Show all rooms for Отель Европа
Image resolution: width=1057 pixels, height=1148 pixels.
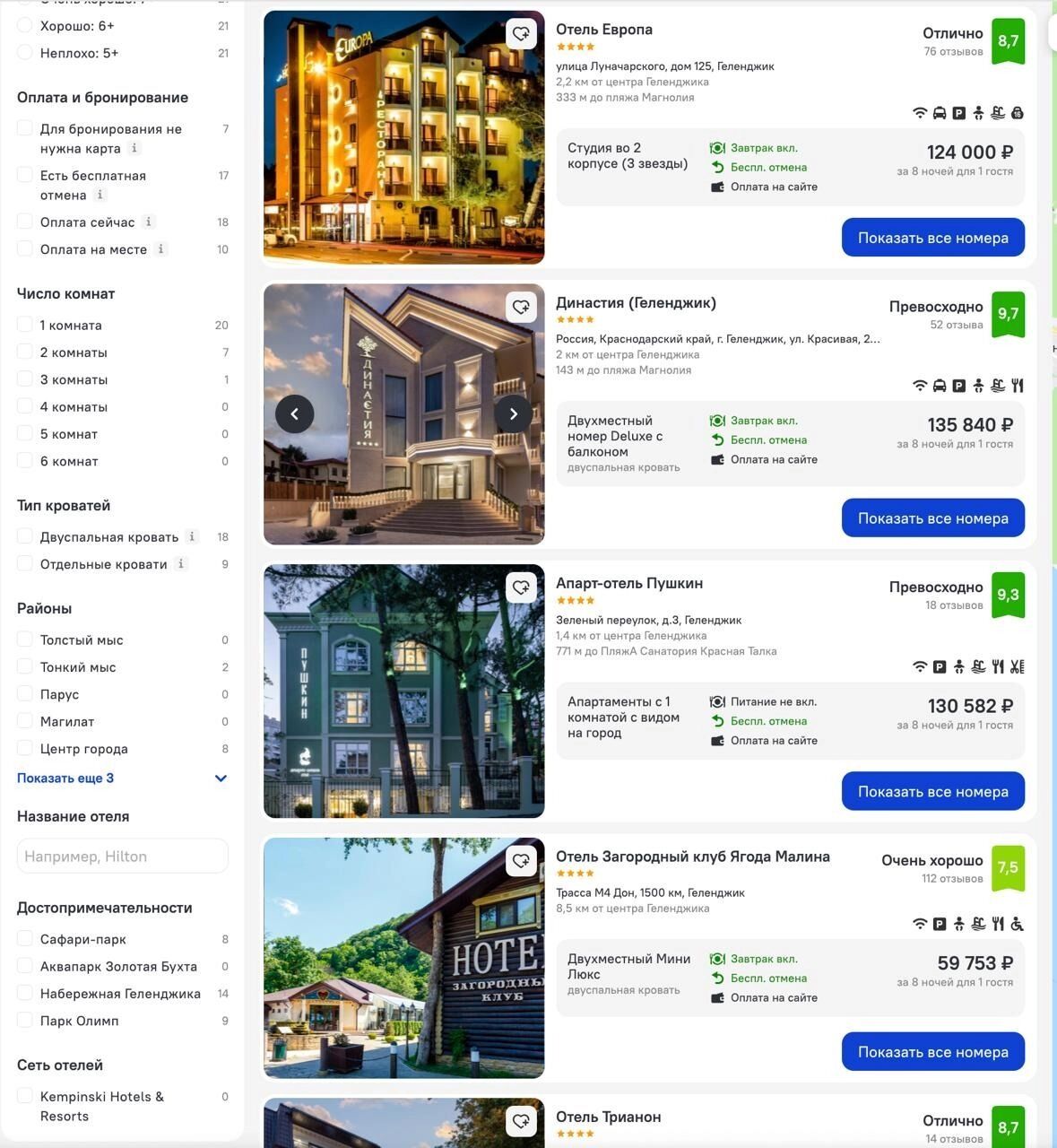(932, 238)
